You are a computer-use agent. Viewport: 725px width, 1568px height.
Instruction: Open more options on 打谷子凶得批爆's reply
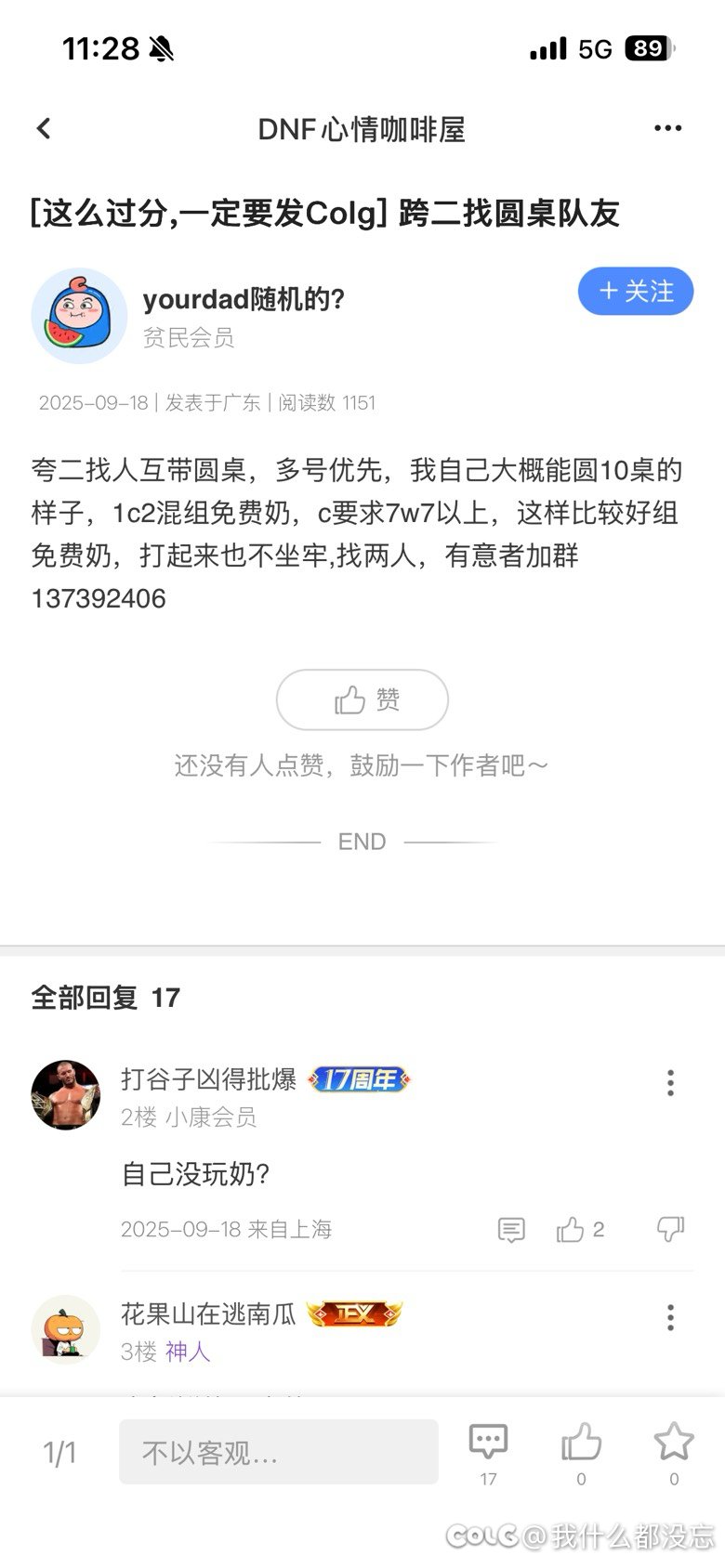[670, 1082]
